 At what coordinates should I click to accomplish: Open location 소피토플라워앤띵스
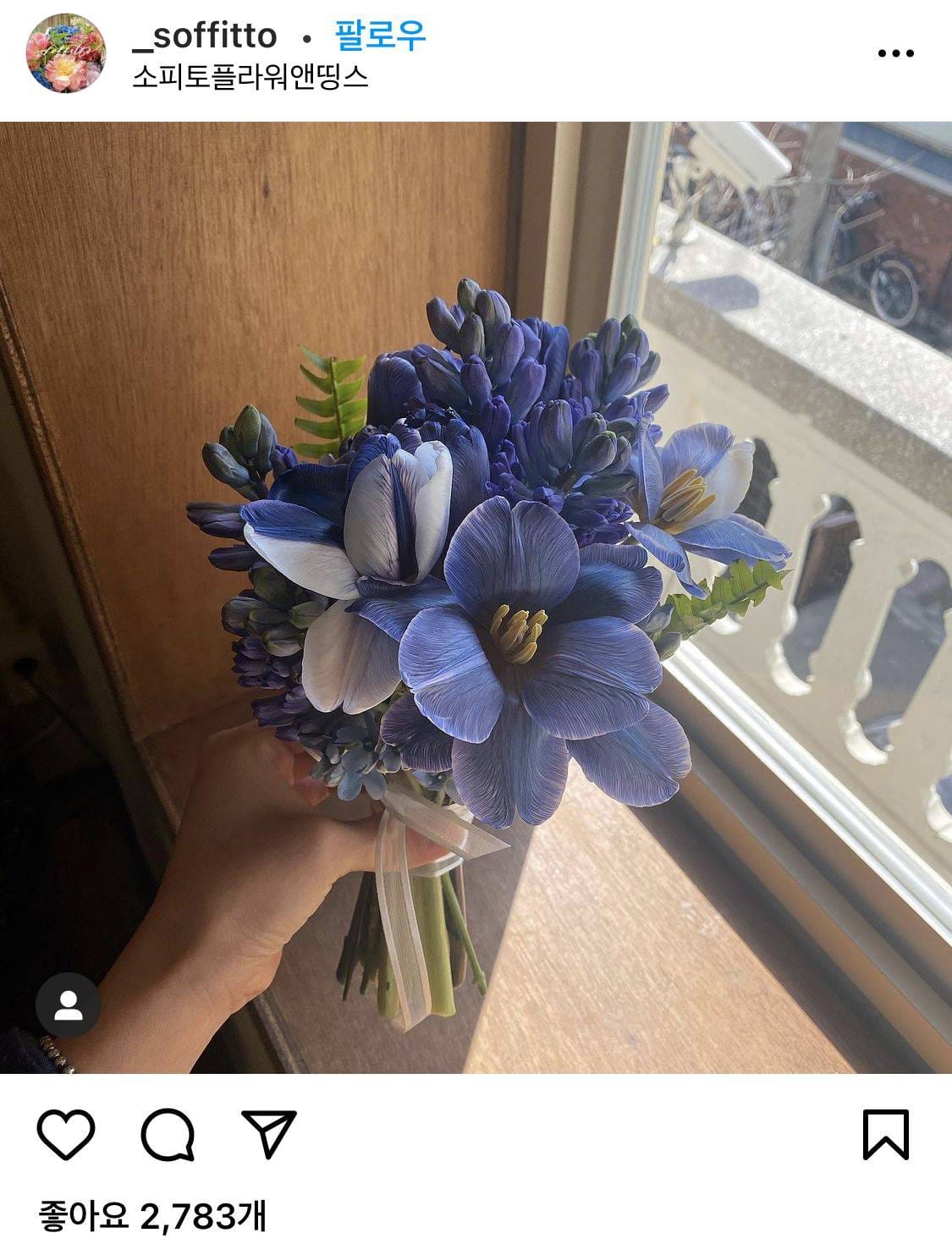(250, 78)
